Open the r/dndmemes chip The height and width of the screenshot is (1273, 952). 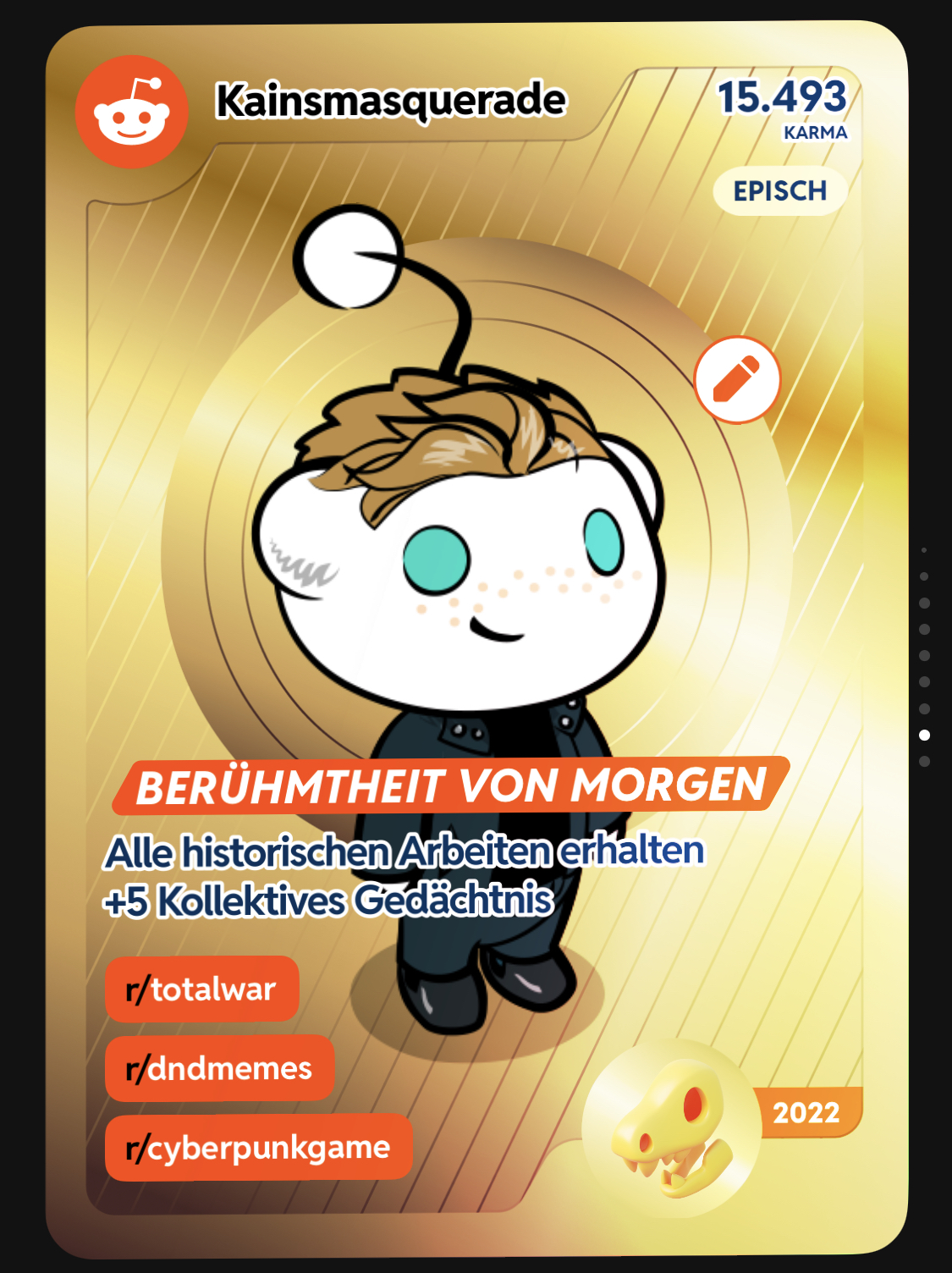[x=219, y=1068]
